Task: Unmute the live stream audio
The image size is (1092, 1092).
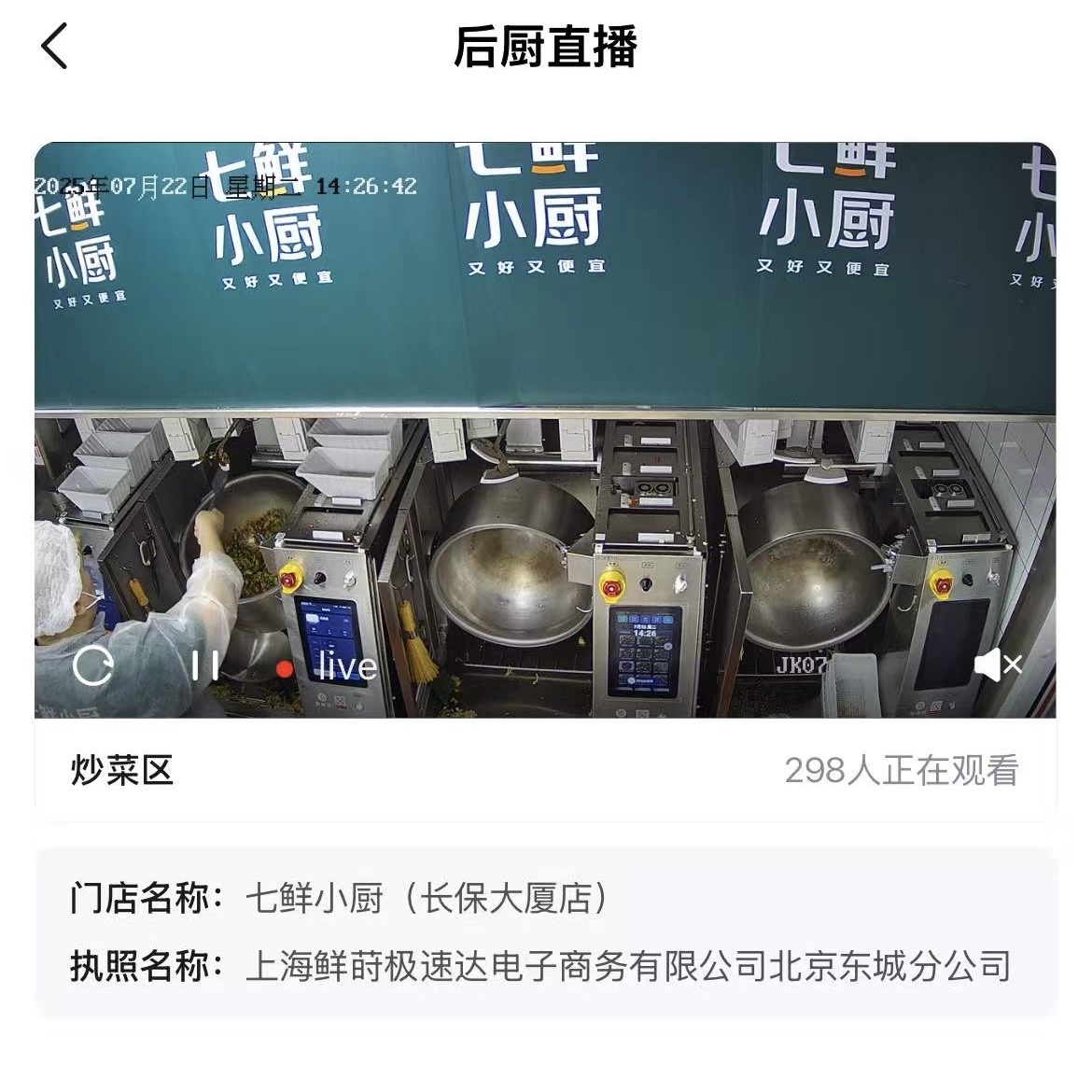Action: (x=998, y=665)
